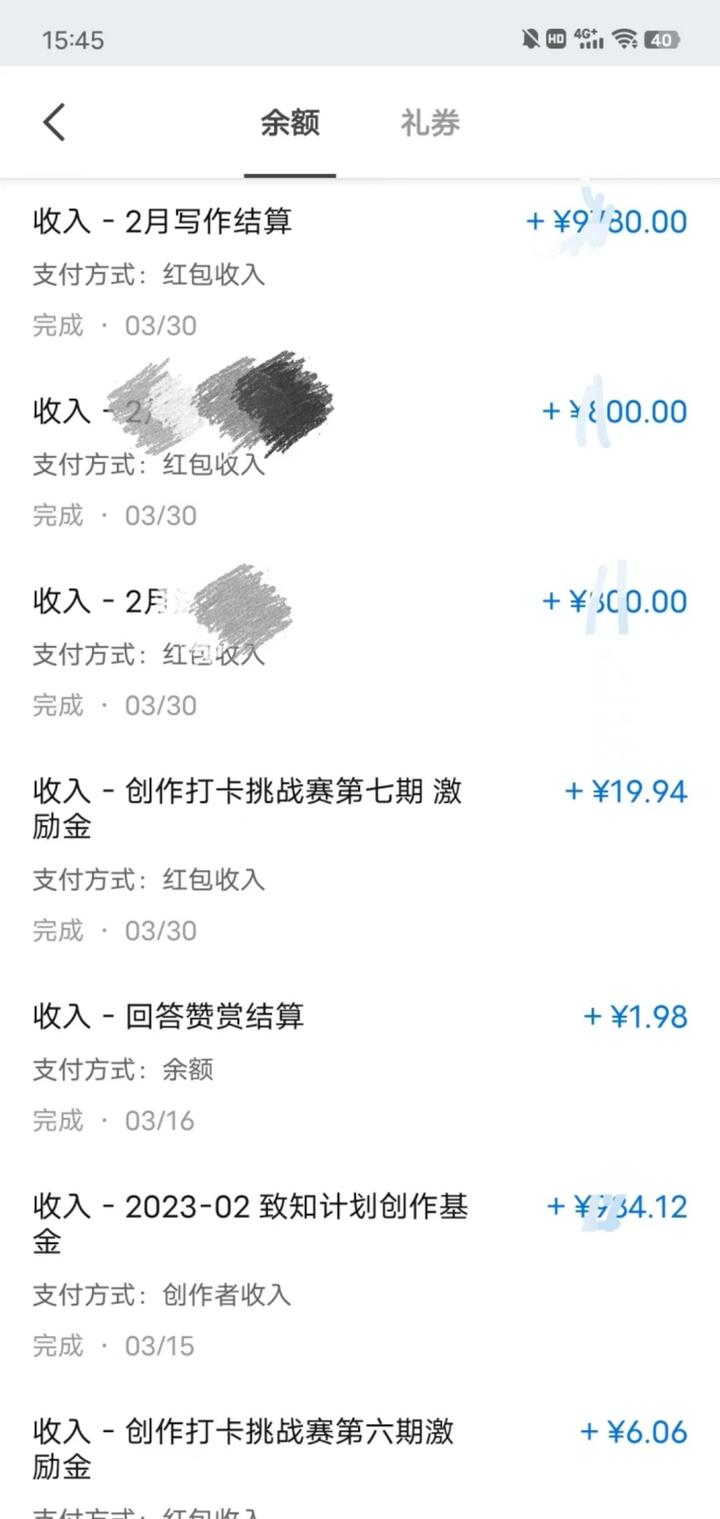Select the 余额 tab
Screen dimensions: 720x1519
(x=289, y=123)
